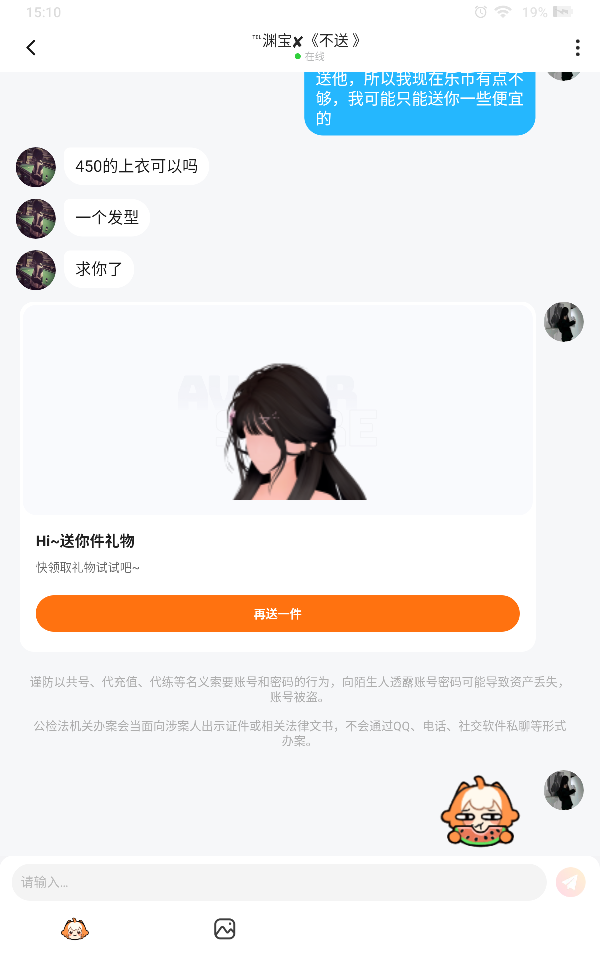This screenshot has height=960, width=600.
Task: Open the sticker emoji panel
Action: pyautogui.click(x=75, y=930)
